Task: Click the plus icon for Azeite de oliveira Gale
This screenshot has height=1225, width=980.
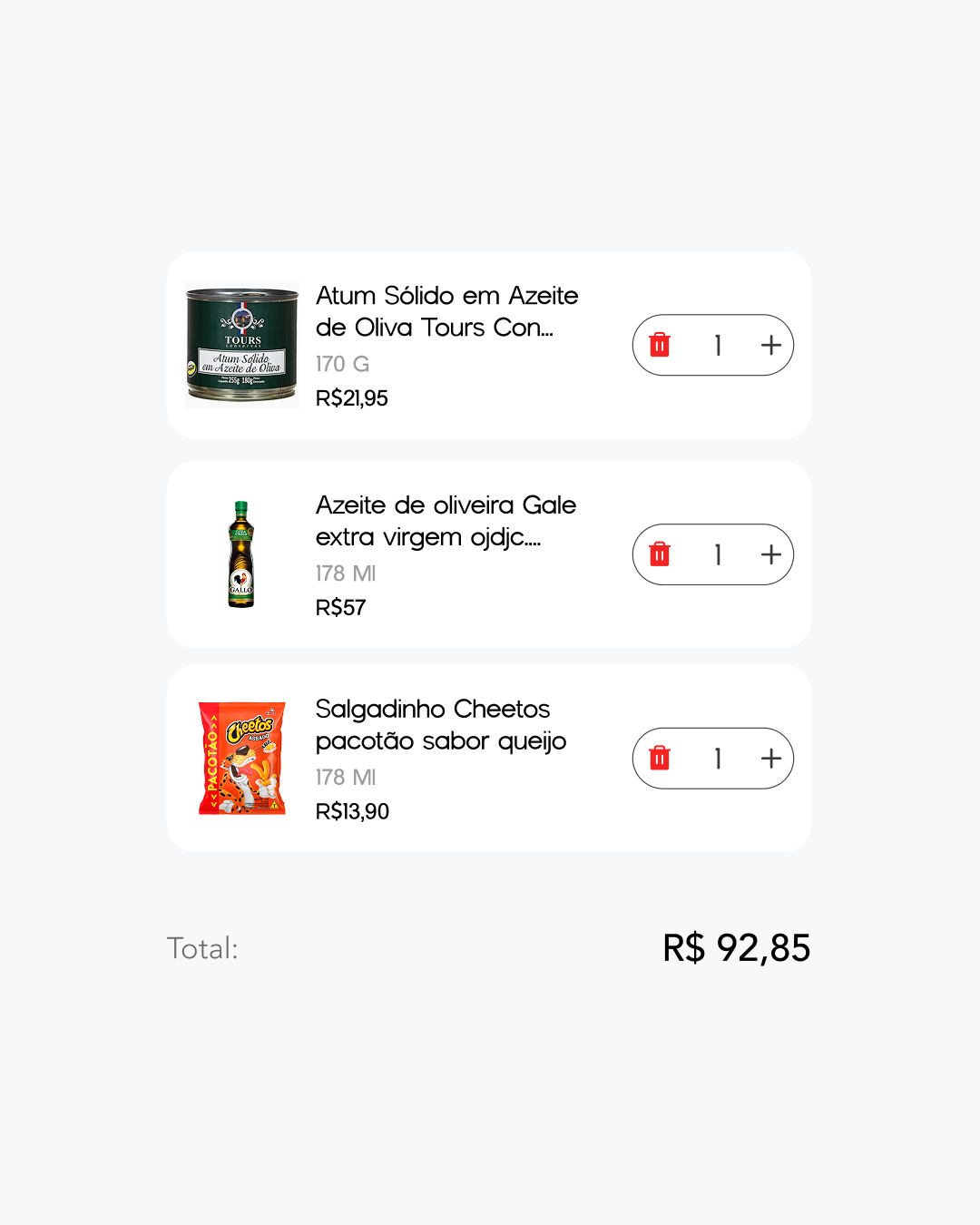Action: tap(770, 554)
